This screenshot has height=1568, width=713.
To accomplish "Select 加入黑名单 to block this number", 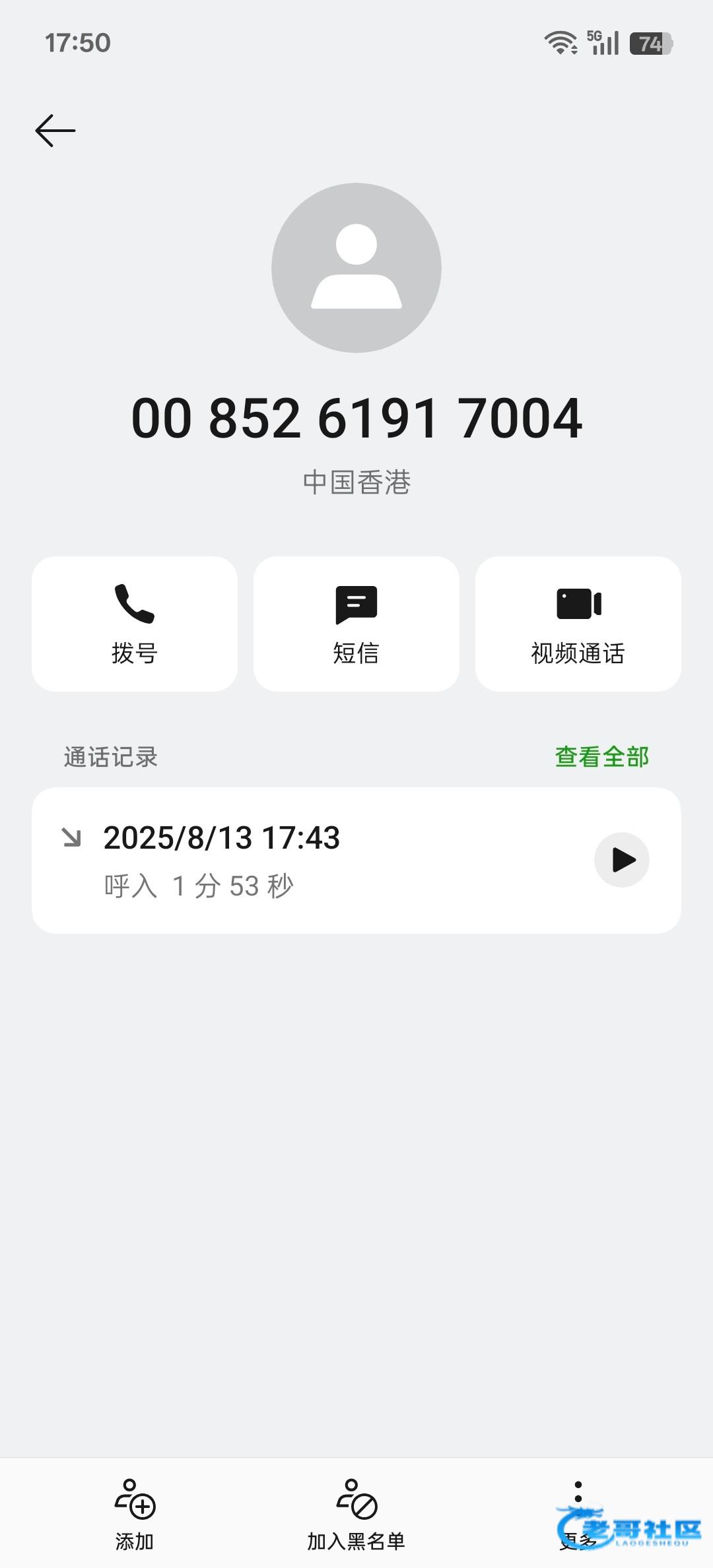I will (356, 1515).
